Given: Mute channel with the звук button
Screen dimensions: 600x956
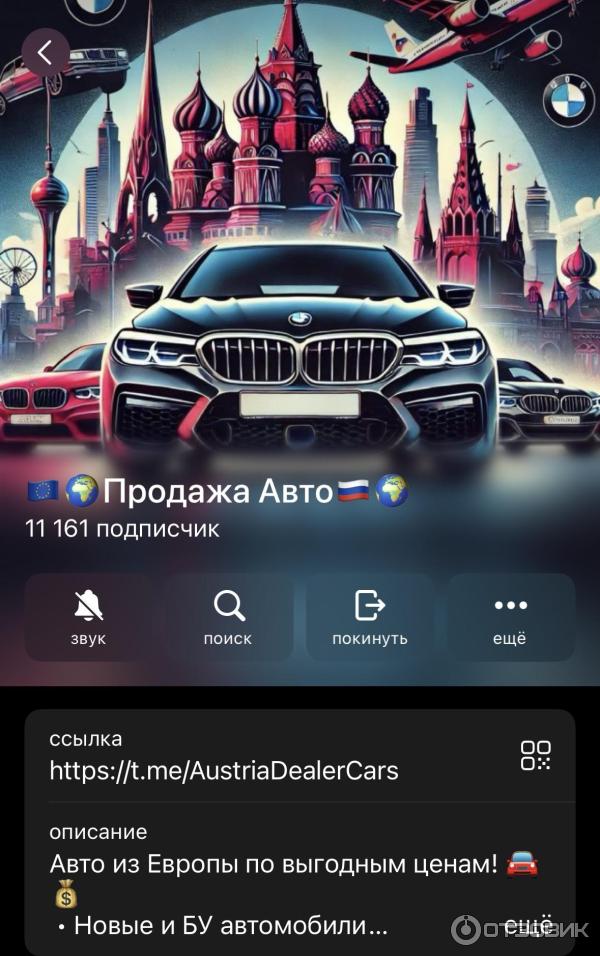Looking at the screenshot, I should click(x=89, y=617).
